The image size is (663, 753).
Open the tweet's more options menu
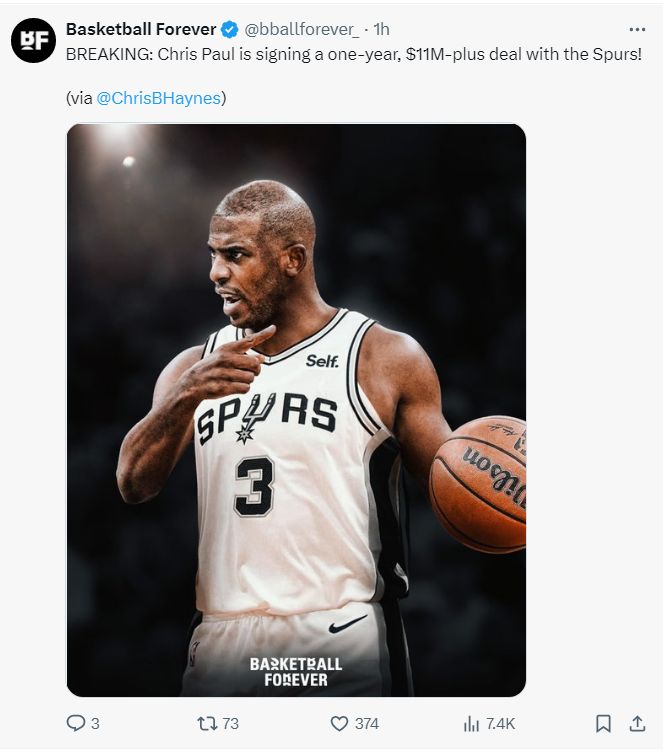(x=636, y=29)
